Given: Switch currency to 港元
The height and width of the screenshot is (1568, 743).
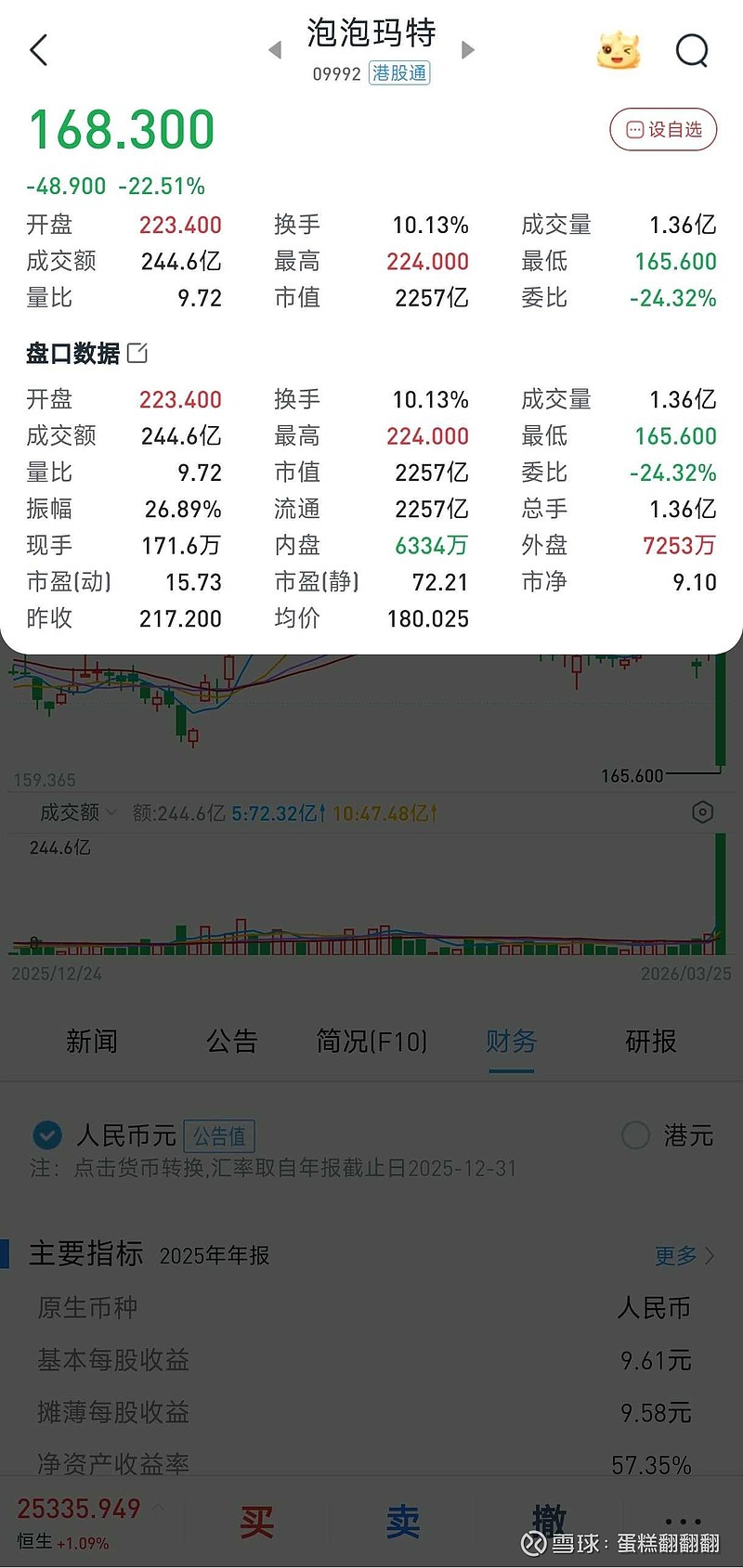Looking at the screenshot, I should tap(635, 1135).
